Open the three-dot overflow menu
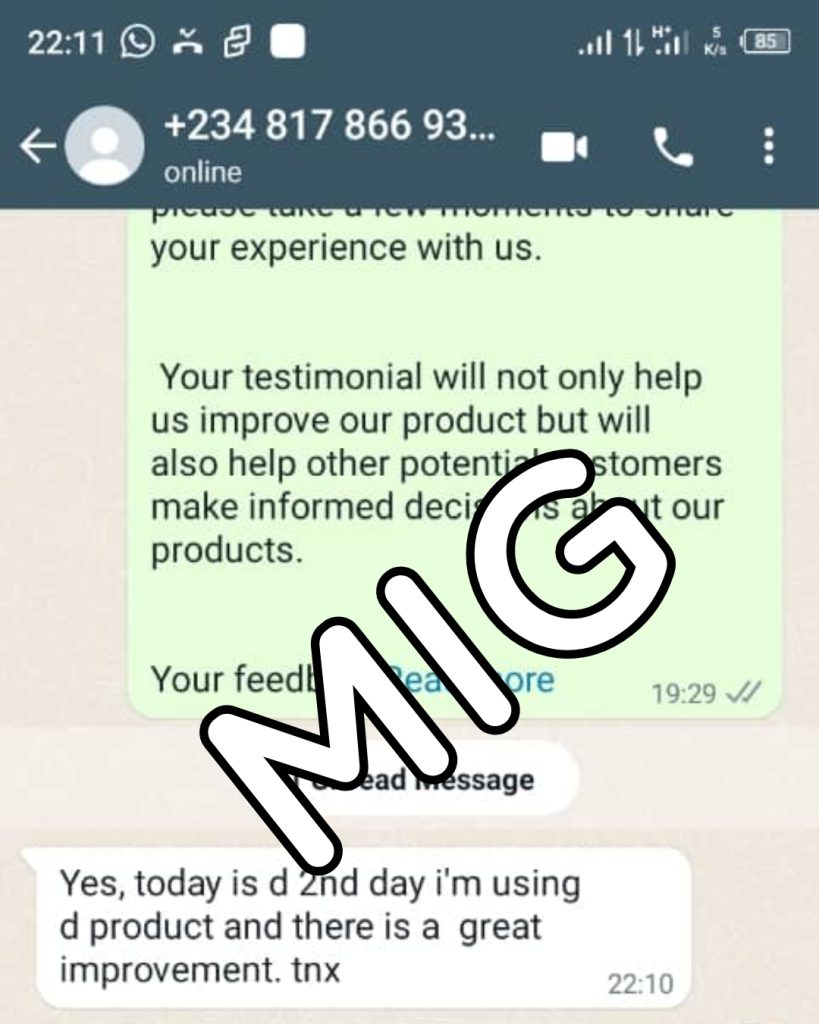The height and width of the screenshot is (1024, 819). [768, 146]
